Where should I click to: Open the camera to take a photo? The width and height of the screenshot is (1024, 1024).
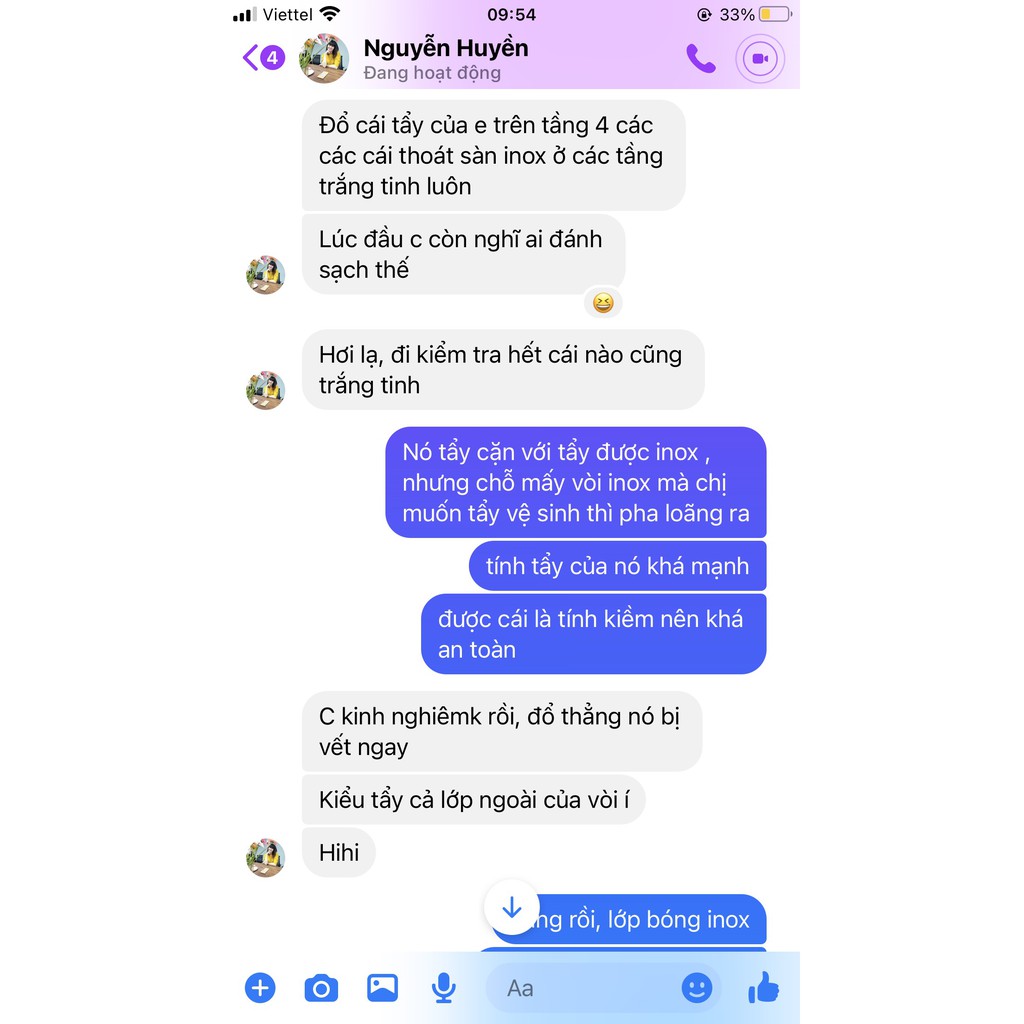coord(321,988)
